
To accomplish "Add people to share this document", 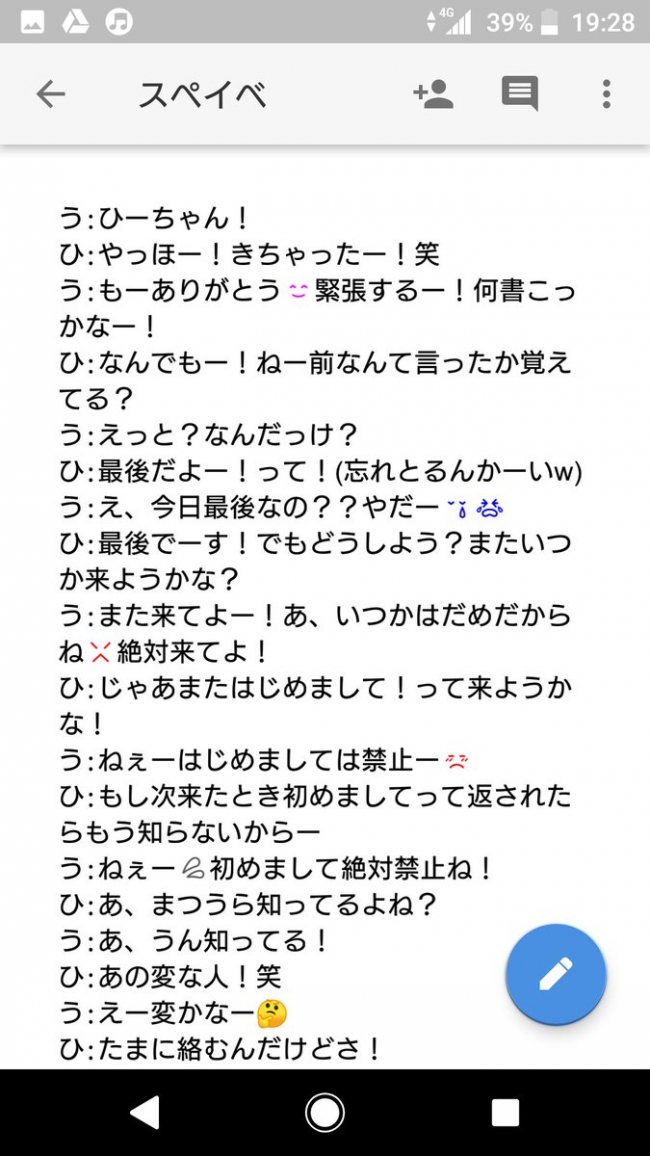I will [433, 94].
